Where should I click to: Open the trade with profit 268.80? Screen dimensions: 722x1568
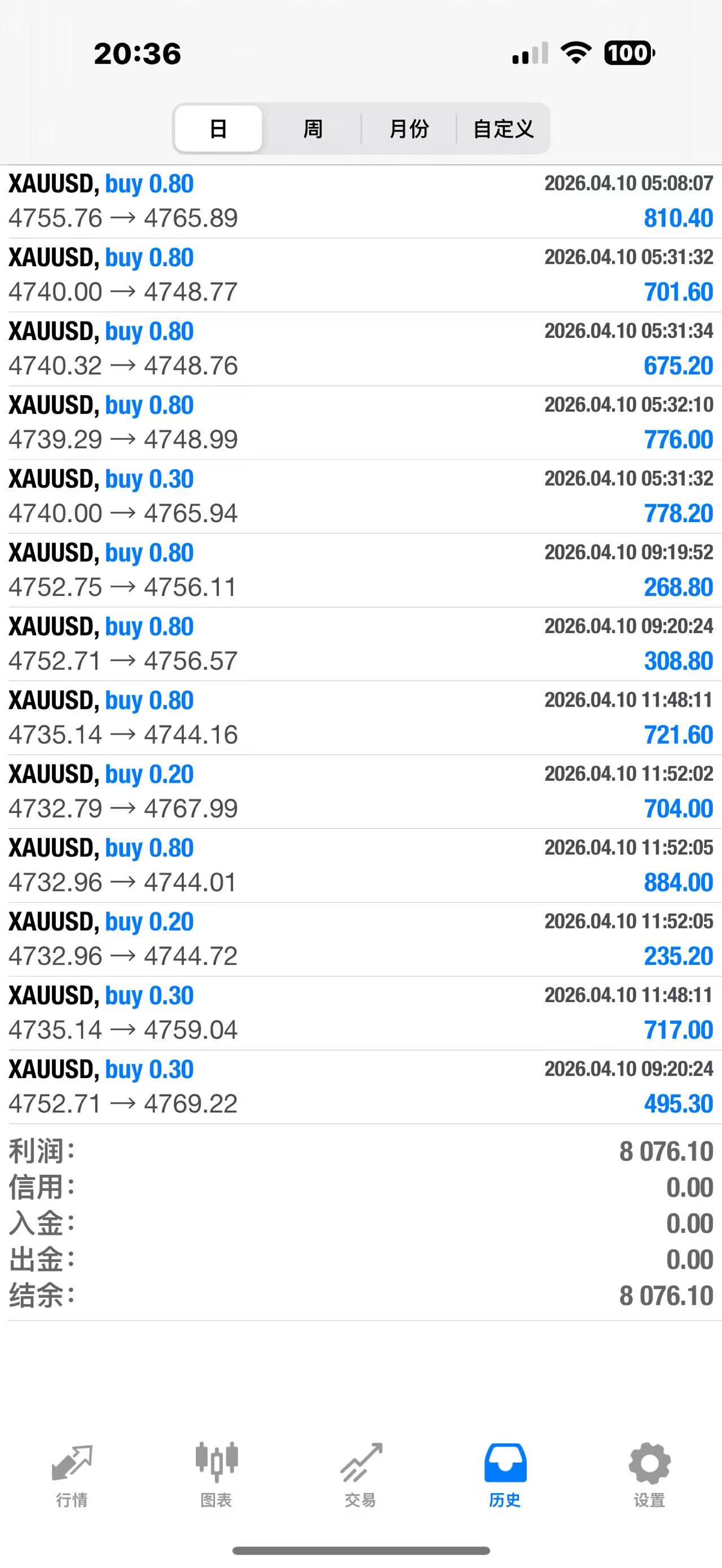[x=360, y=569]
